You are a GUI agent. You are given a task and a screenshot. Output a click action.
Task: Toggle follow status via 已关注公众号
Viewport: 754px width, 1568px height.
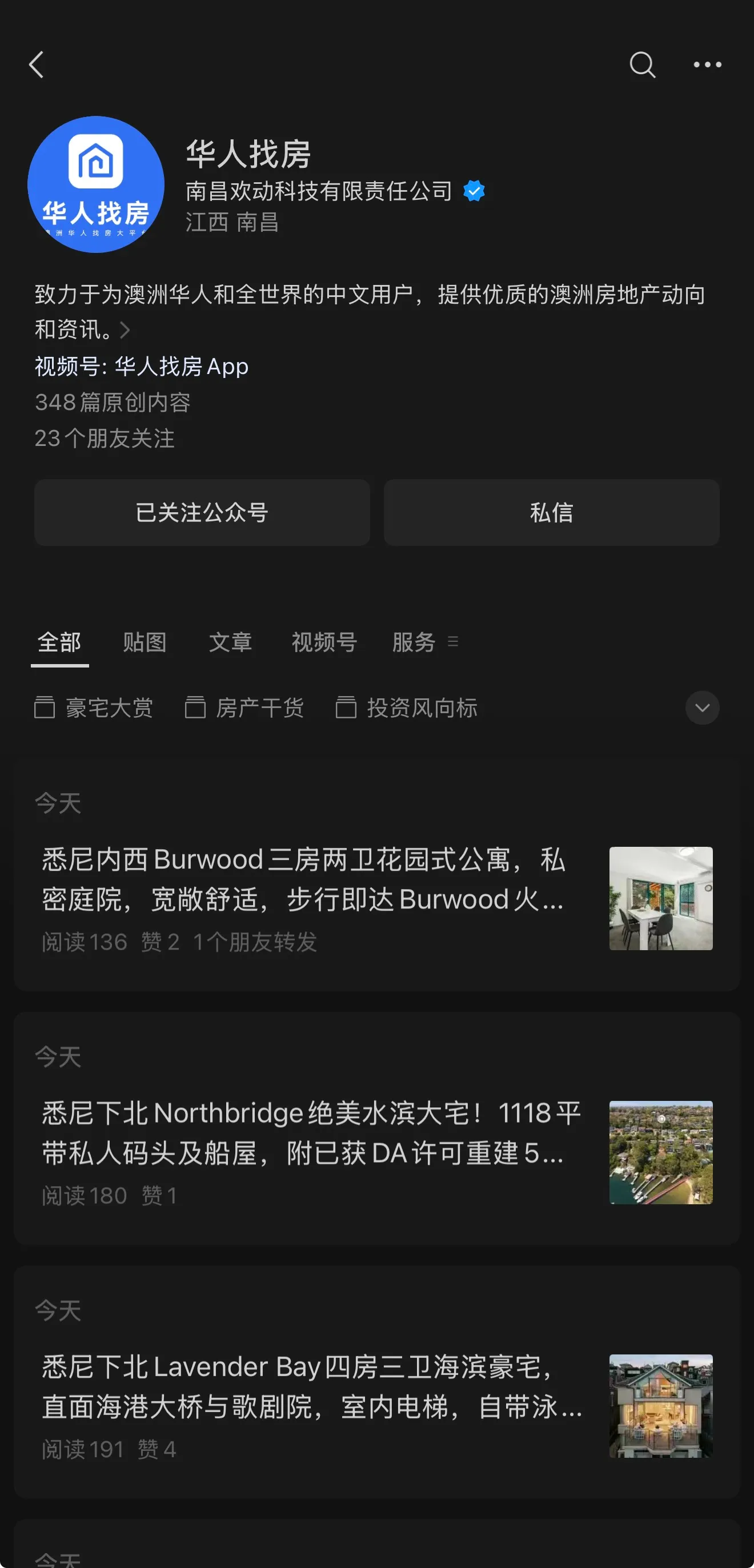202,512
